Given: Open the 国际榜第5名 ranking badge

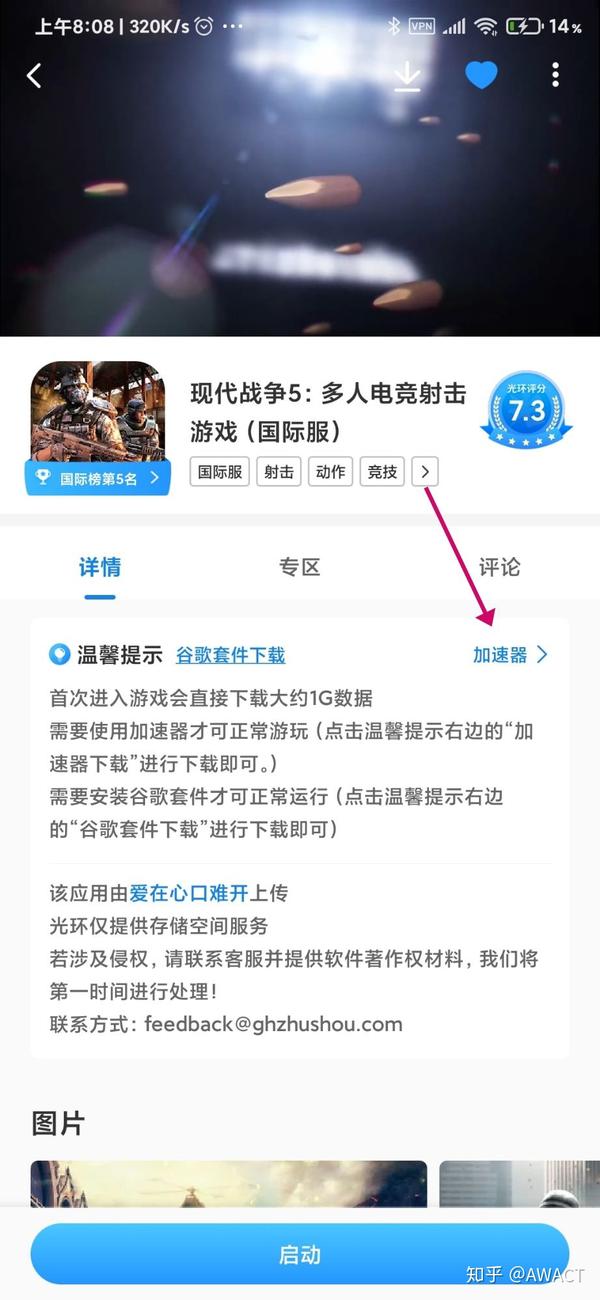Looking at the screenshot, I should [97, 478].
